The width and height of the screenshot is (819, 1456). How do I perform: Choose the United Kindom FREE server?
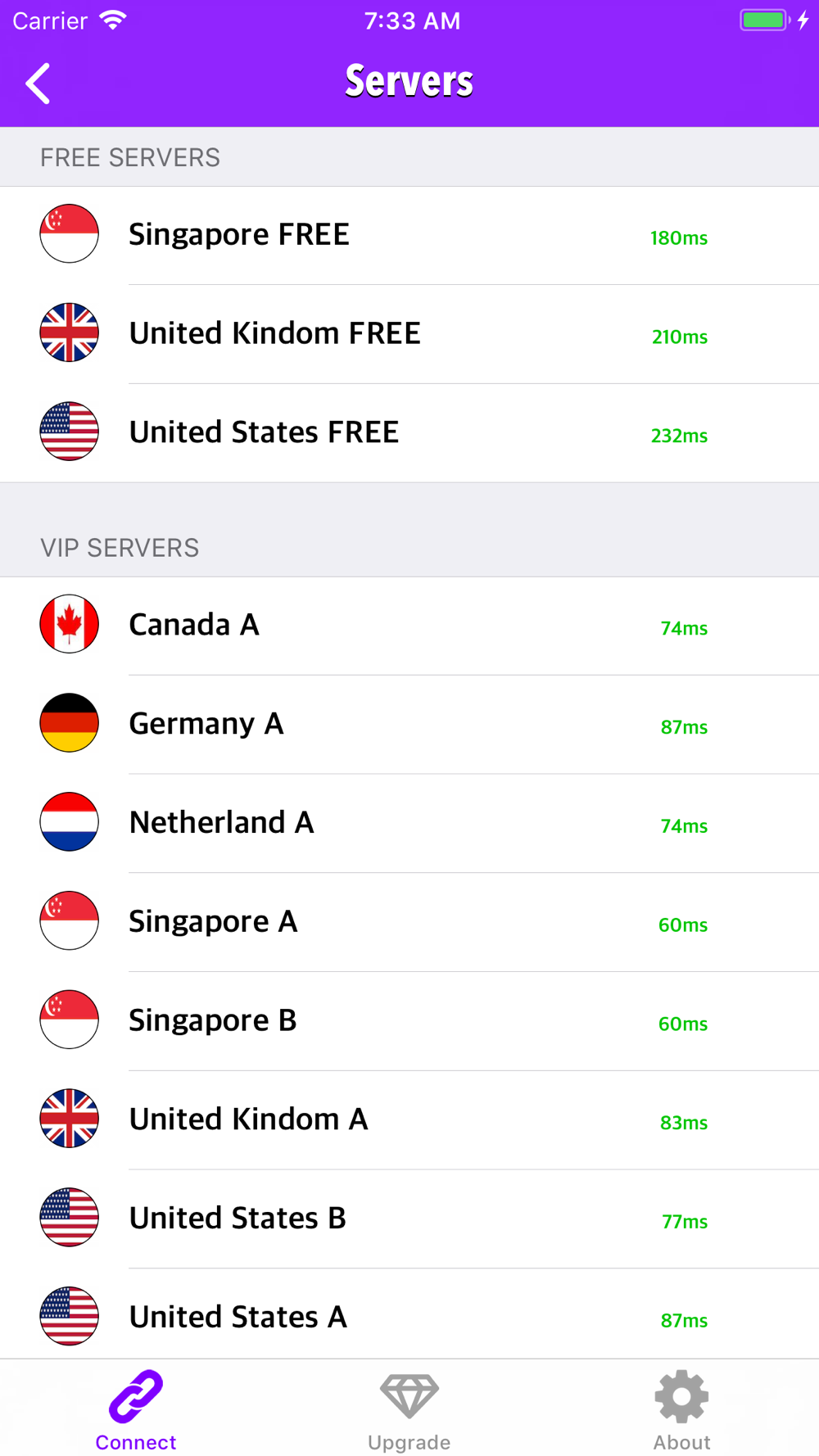coord(409,334)
